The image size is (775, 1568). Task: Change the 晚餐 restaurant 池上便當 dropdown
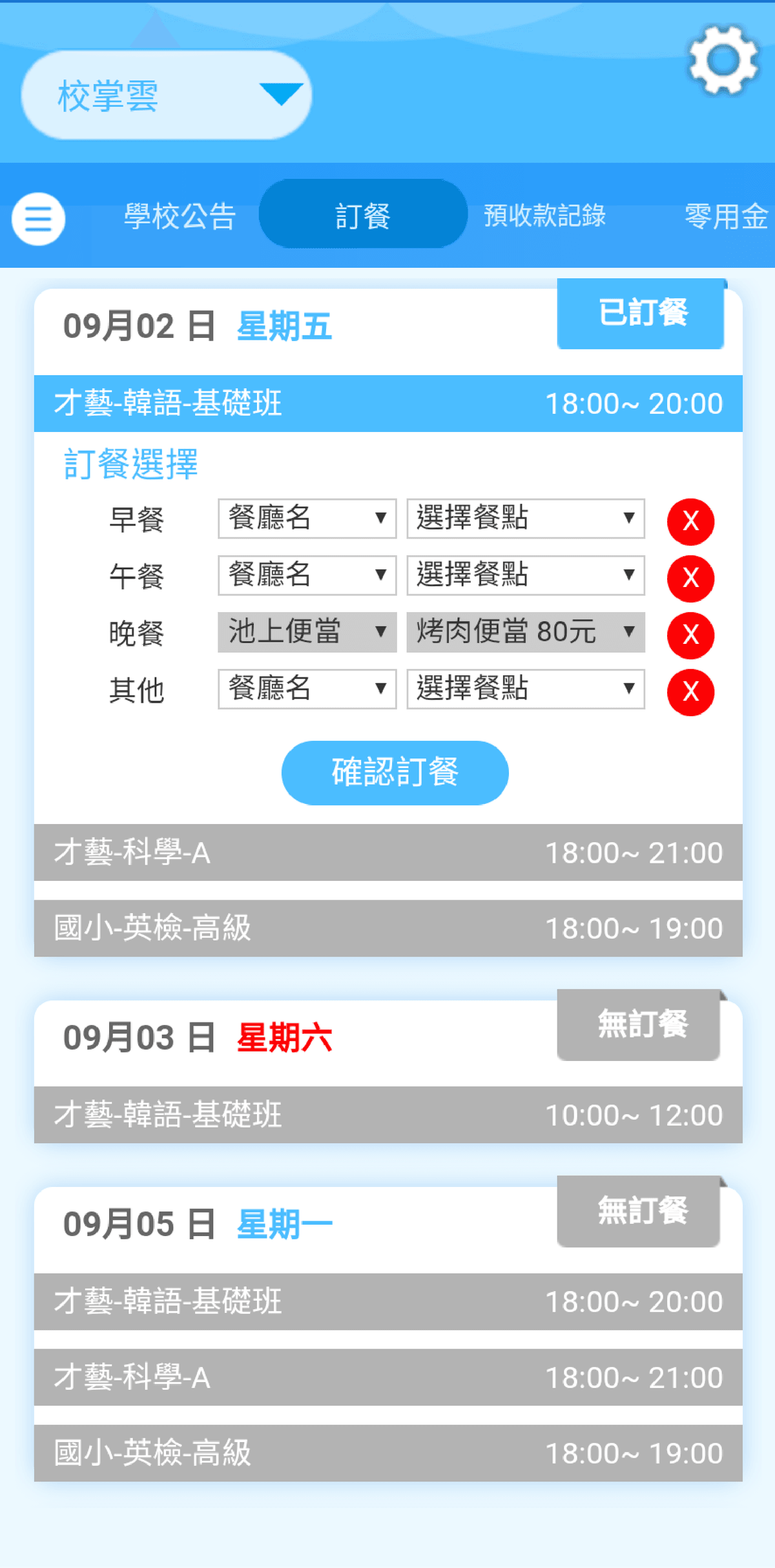click(307, 632)
